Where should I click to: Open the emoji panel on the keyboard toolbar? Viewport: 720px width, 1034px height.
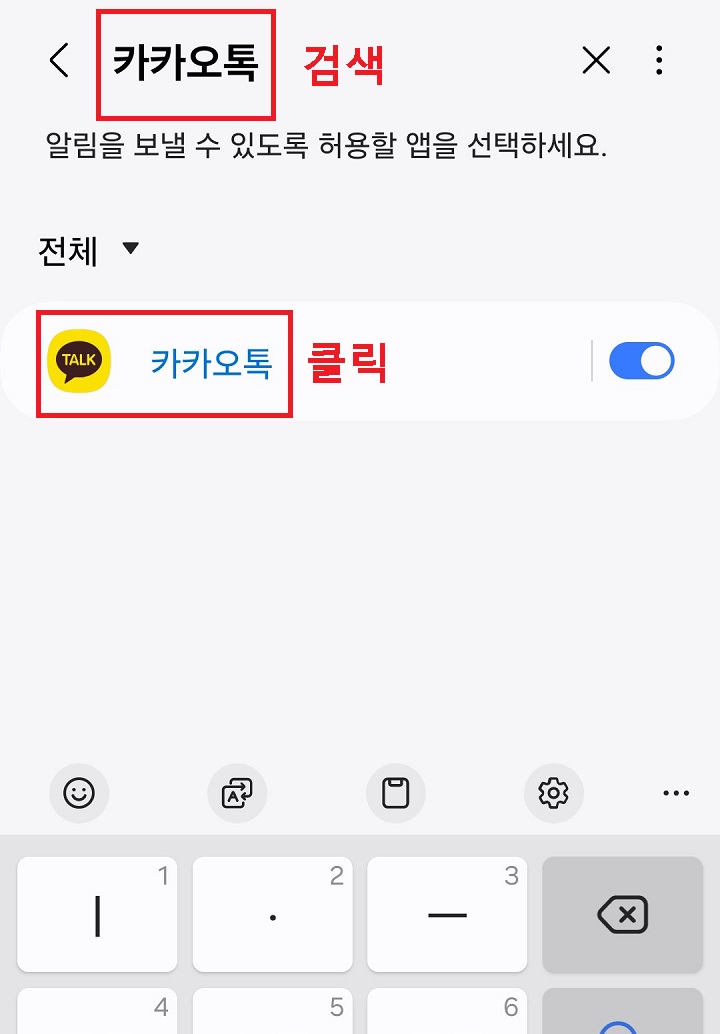[79, 793]
